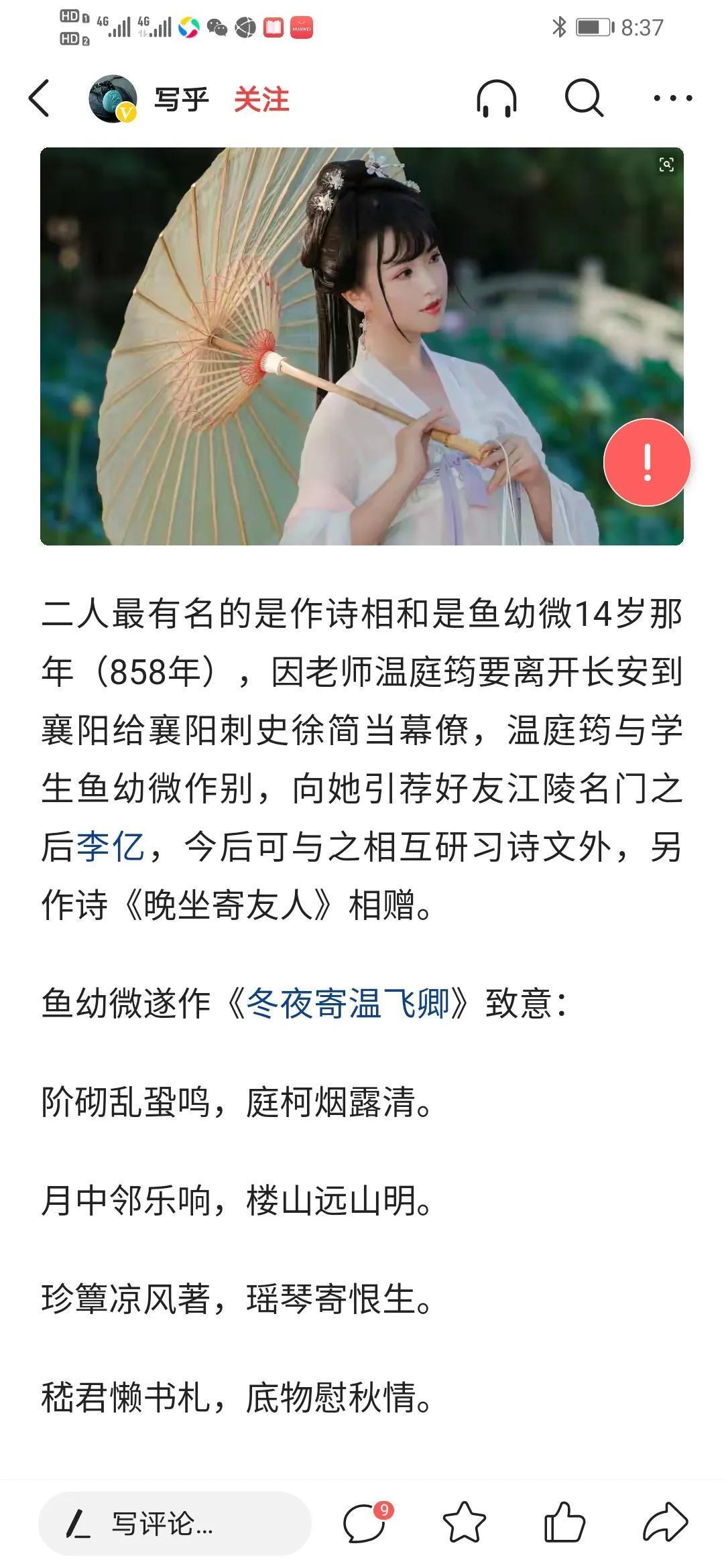724x1568 pixels.
Task: Open 写乎 author profile avatar
Action: [x=113, y=99]
